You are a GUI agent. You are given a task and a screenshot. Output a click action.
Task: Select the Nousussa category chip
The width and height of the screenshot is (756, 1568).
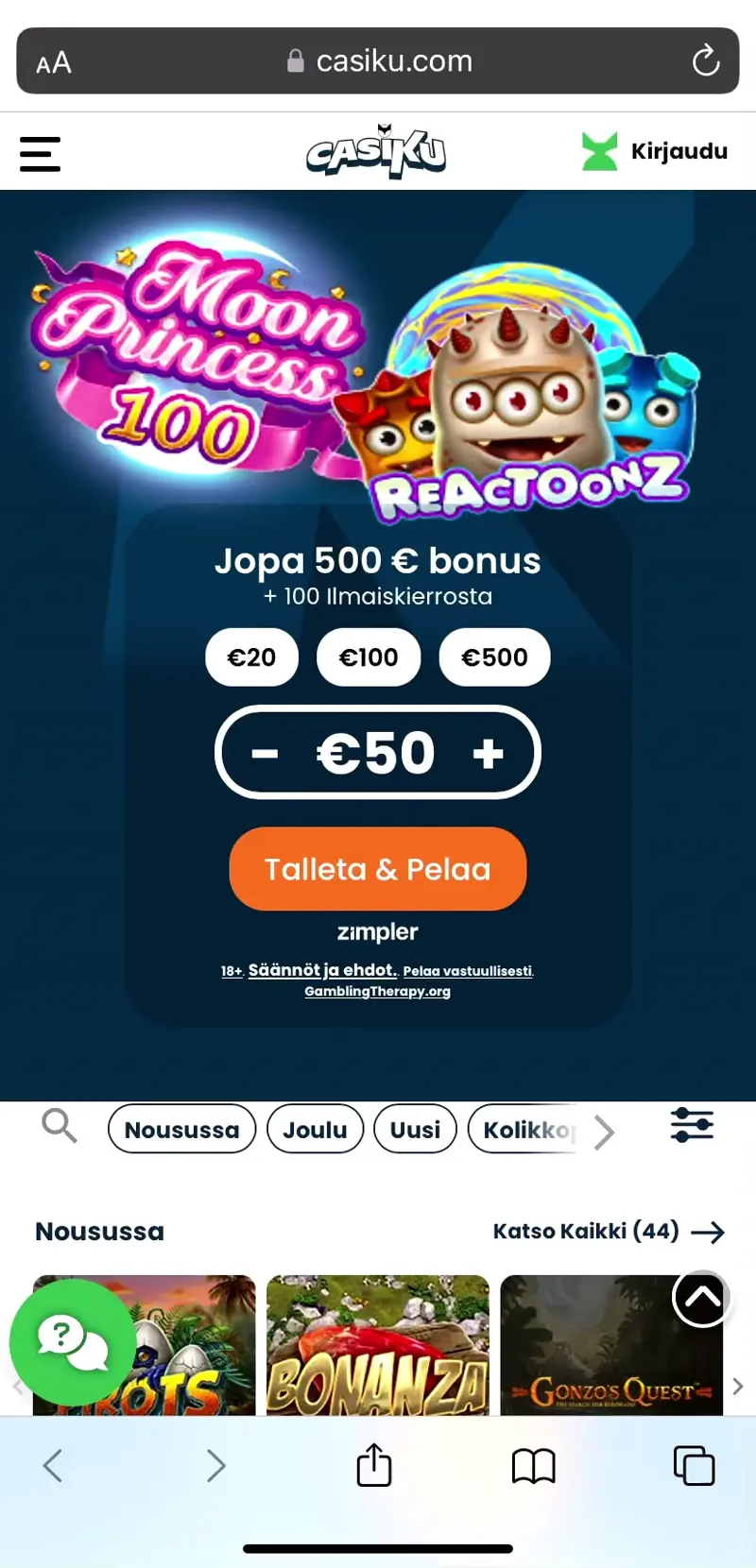coord(181,1130)
